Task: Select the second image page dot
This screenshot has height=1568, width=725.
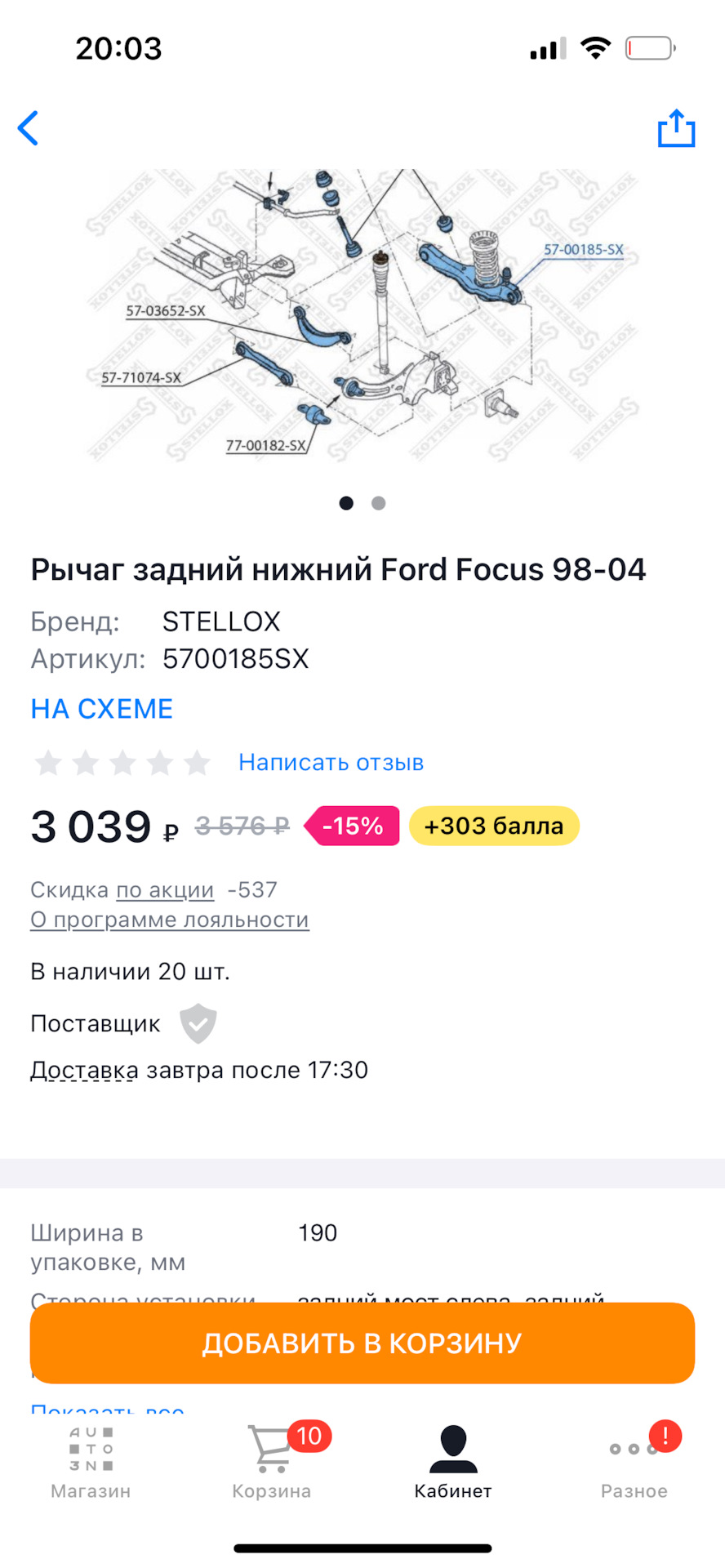Action: [x=378, y=503]
